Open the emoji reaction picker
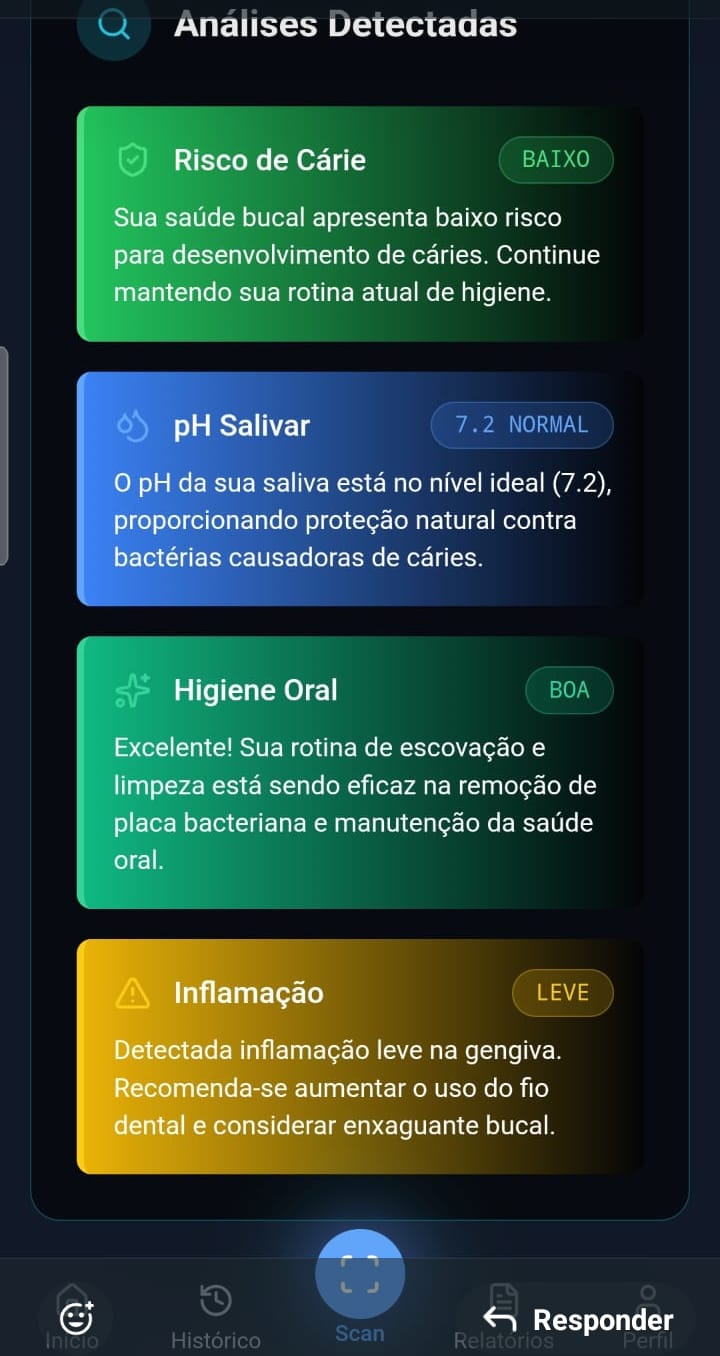720x1356 pixels. click(x=77, y=1319)
